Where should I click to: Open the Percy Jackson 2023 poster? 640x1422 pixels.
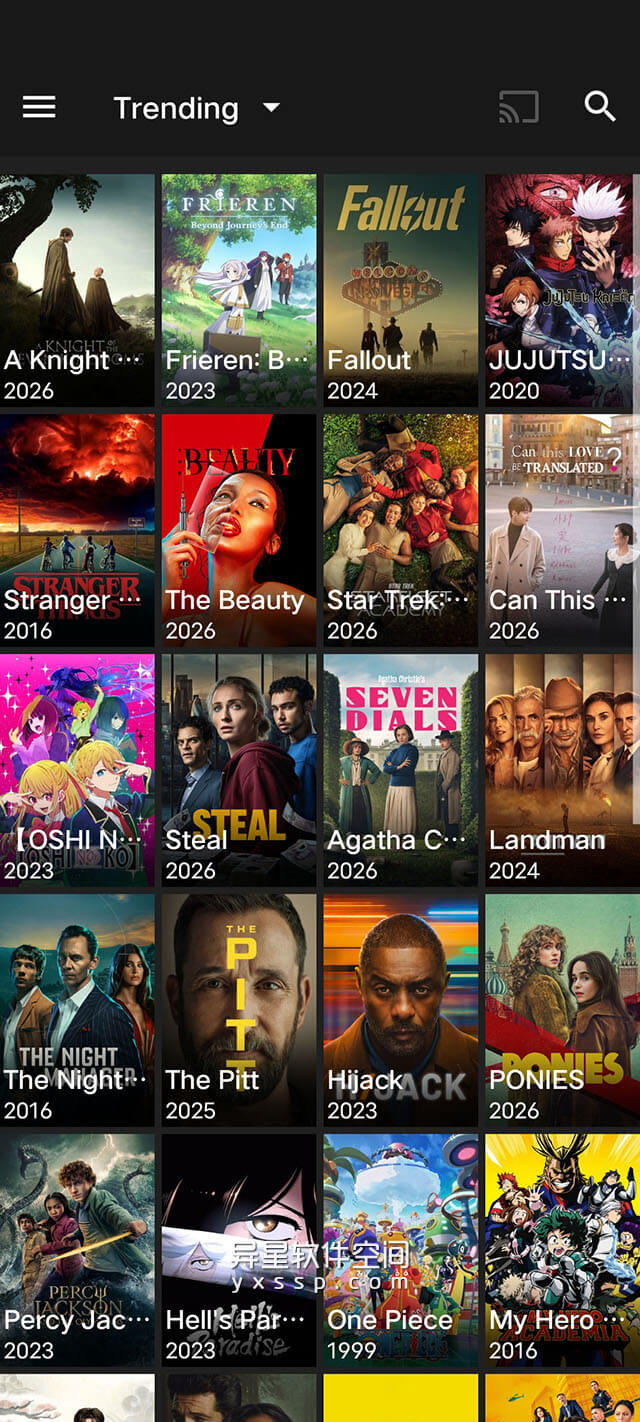[x=77, y=1250]
